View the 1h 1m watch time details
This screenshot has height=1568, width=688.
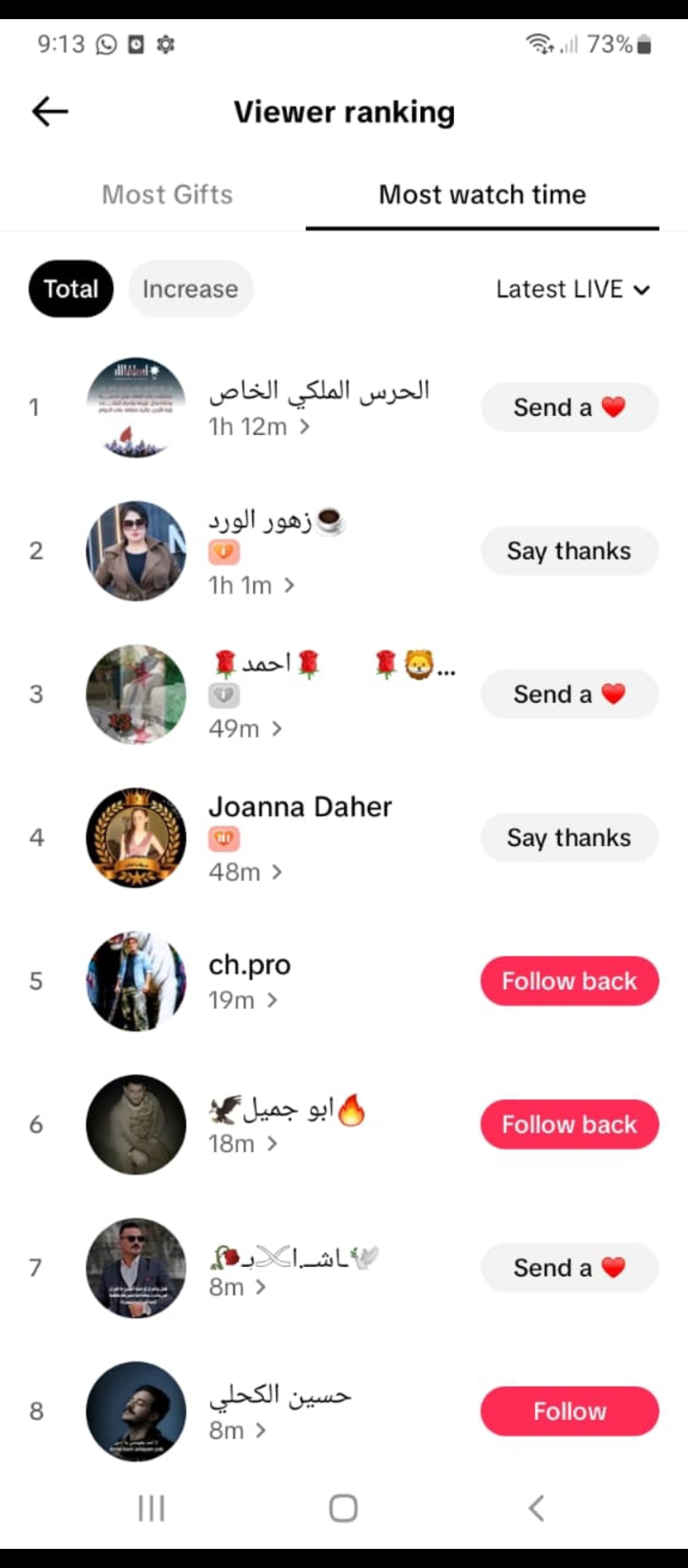coord(252,585)
